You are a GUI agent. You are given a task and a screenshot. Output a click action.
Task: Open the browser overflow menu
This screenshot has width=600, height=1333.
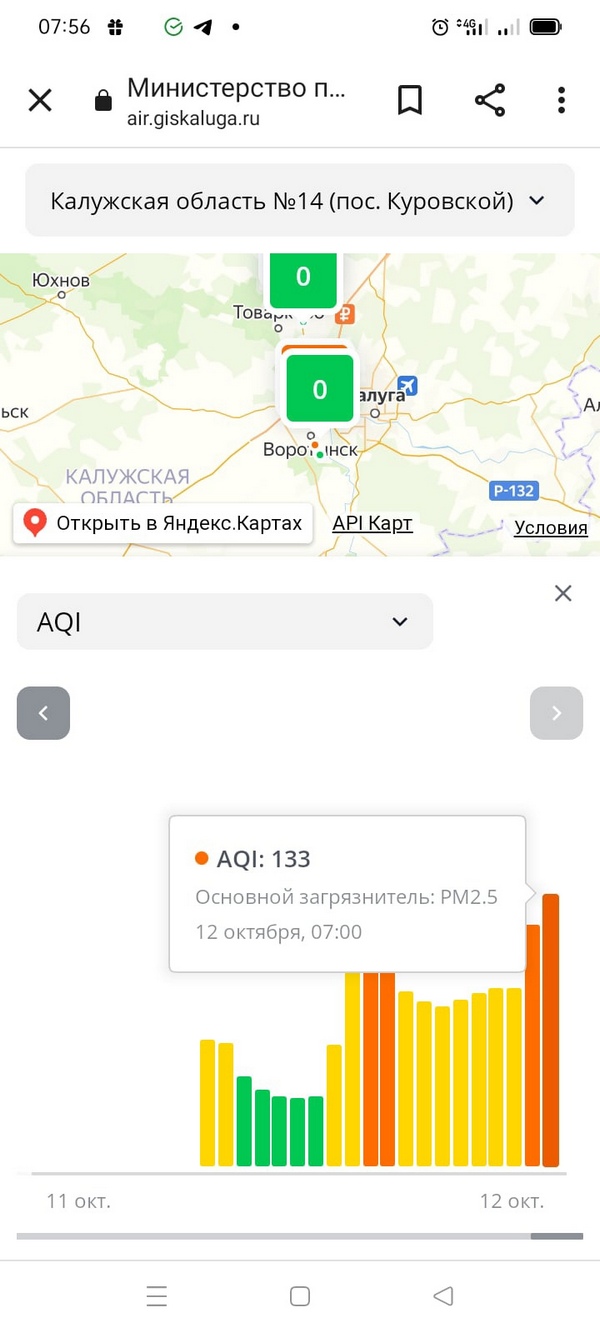point(562,100)
